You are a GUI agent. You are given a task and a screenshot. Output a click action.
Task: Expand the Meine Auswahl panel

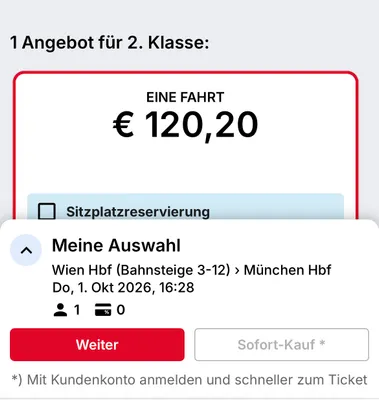pos(26,250)
